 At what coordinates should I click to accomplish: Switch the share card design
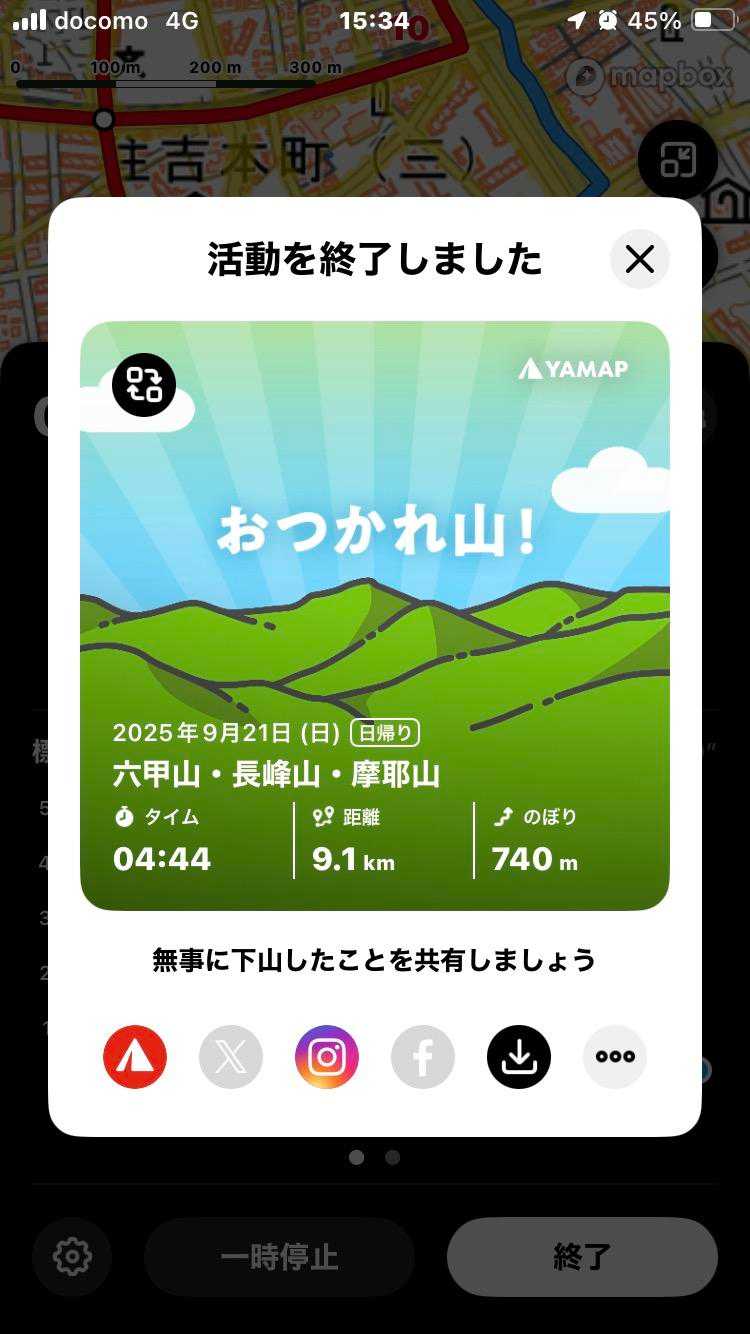pos(144,385)
